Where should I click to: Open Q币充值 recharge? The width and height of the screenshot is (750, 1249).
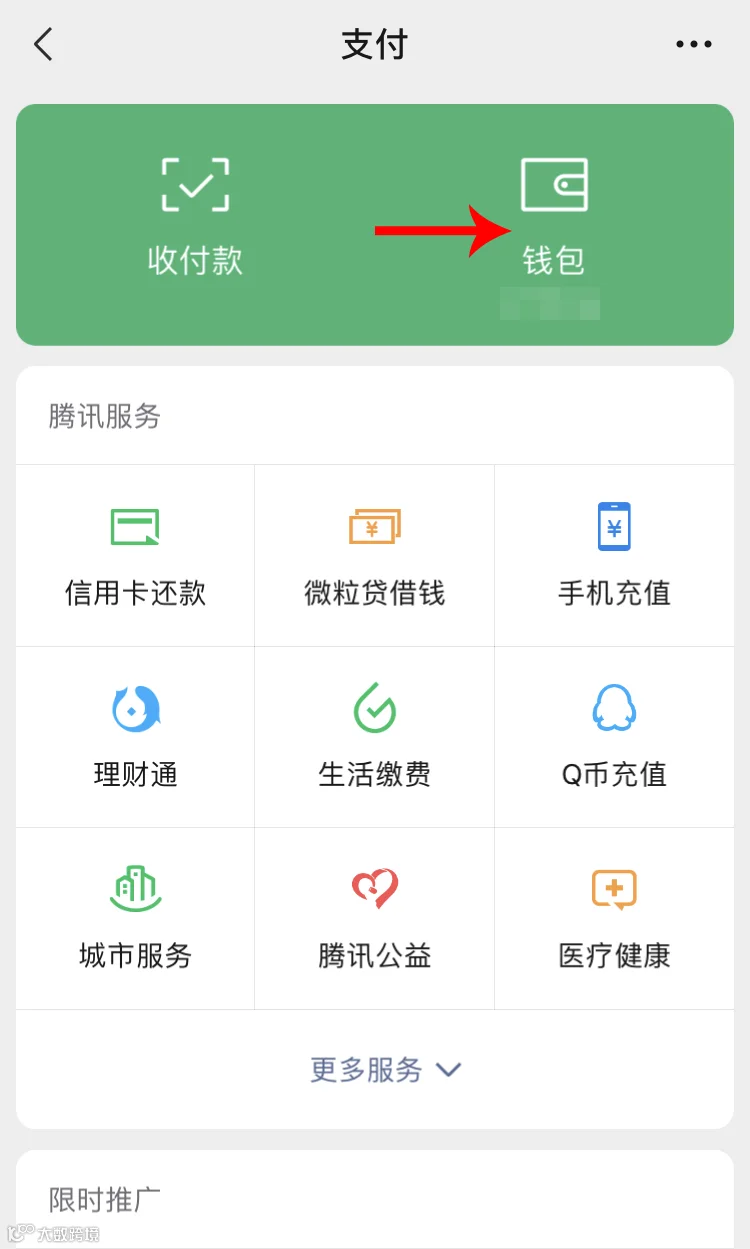click(x=614, y=737)
